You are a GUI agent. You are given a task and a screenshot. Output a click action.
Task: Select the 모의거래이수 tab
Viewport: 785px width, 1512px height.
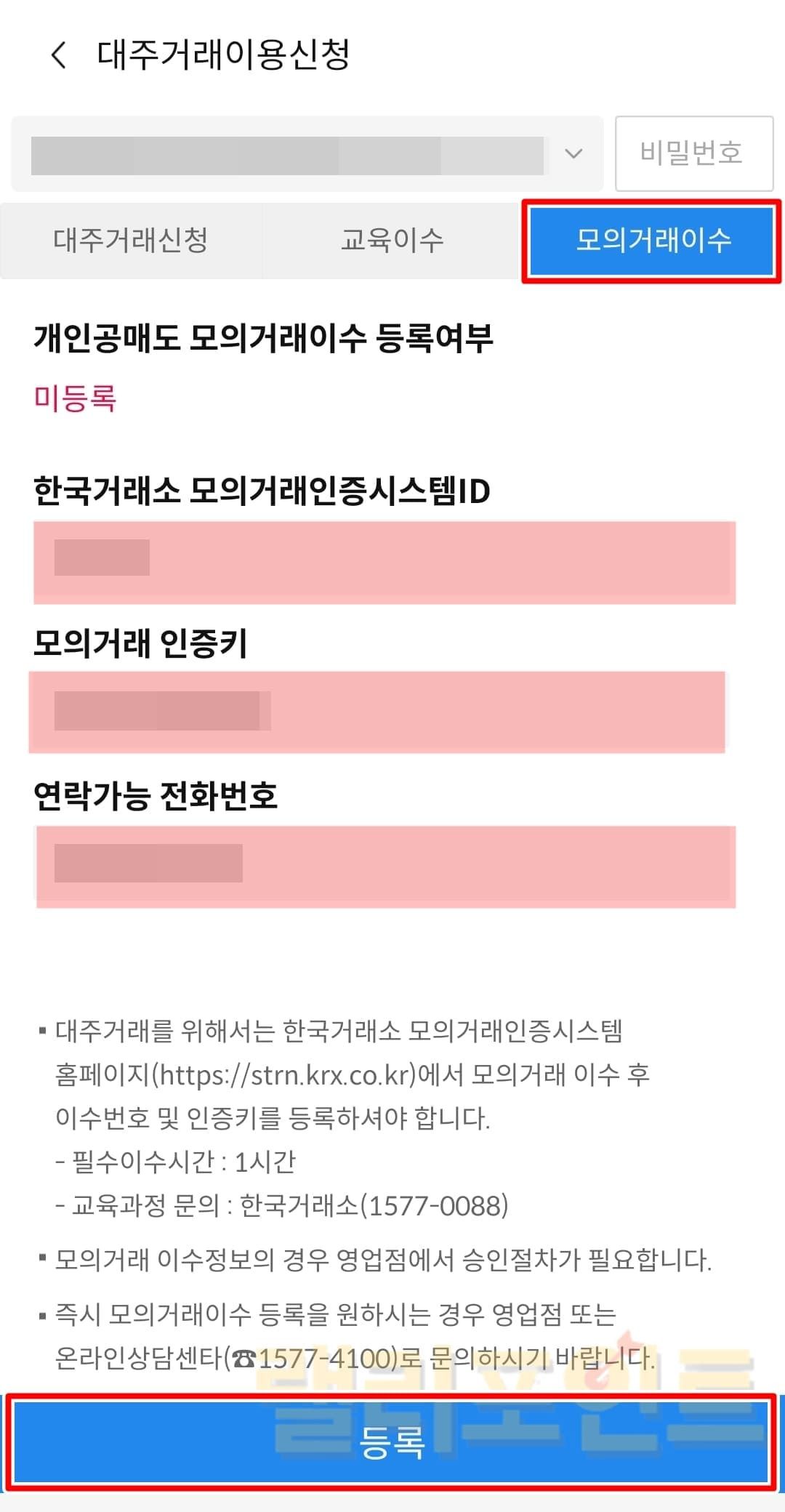tap(652, 241)
